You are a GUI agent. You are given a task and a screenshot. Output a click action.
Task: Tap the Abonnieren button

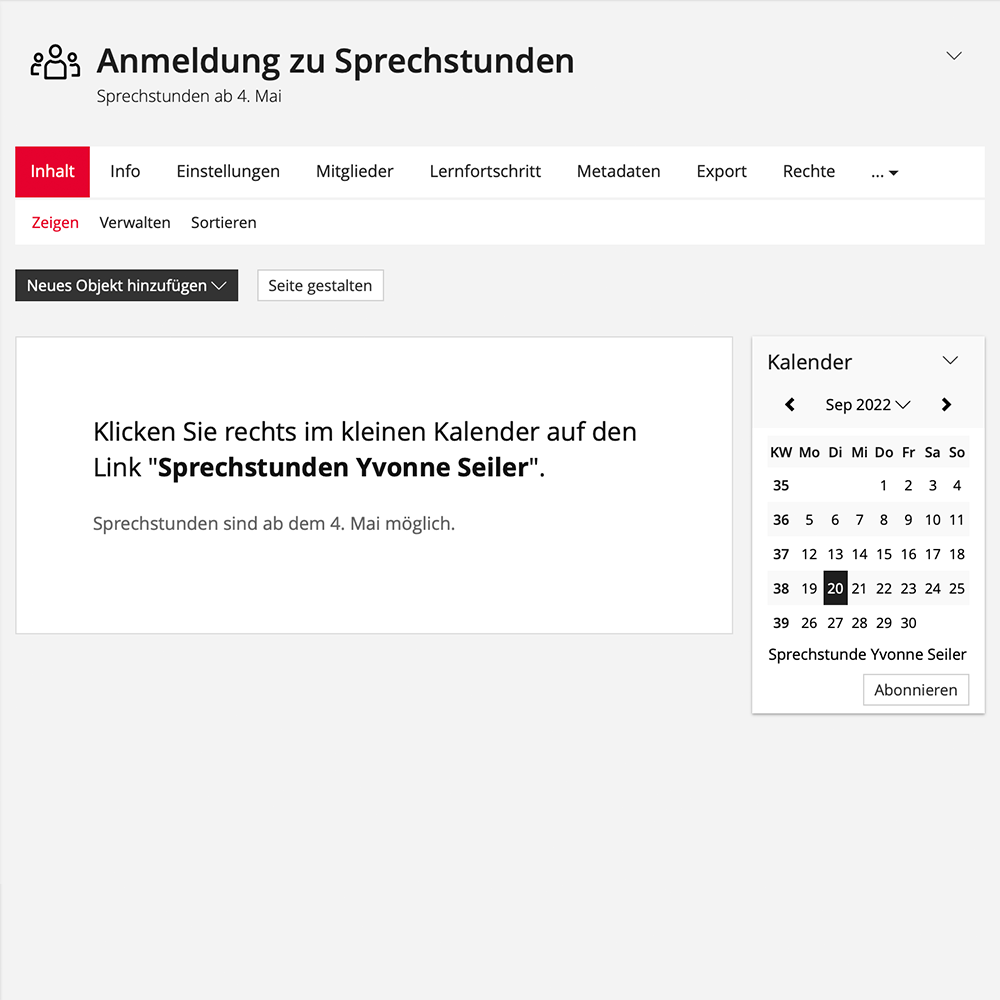click(x=915, y=690)
